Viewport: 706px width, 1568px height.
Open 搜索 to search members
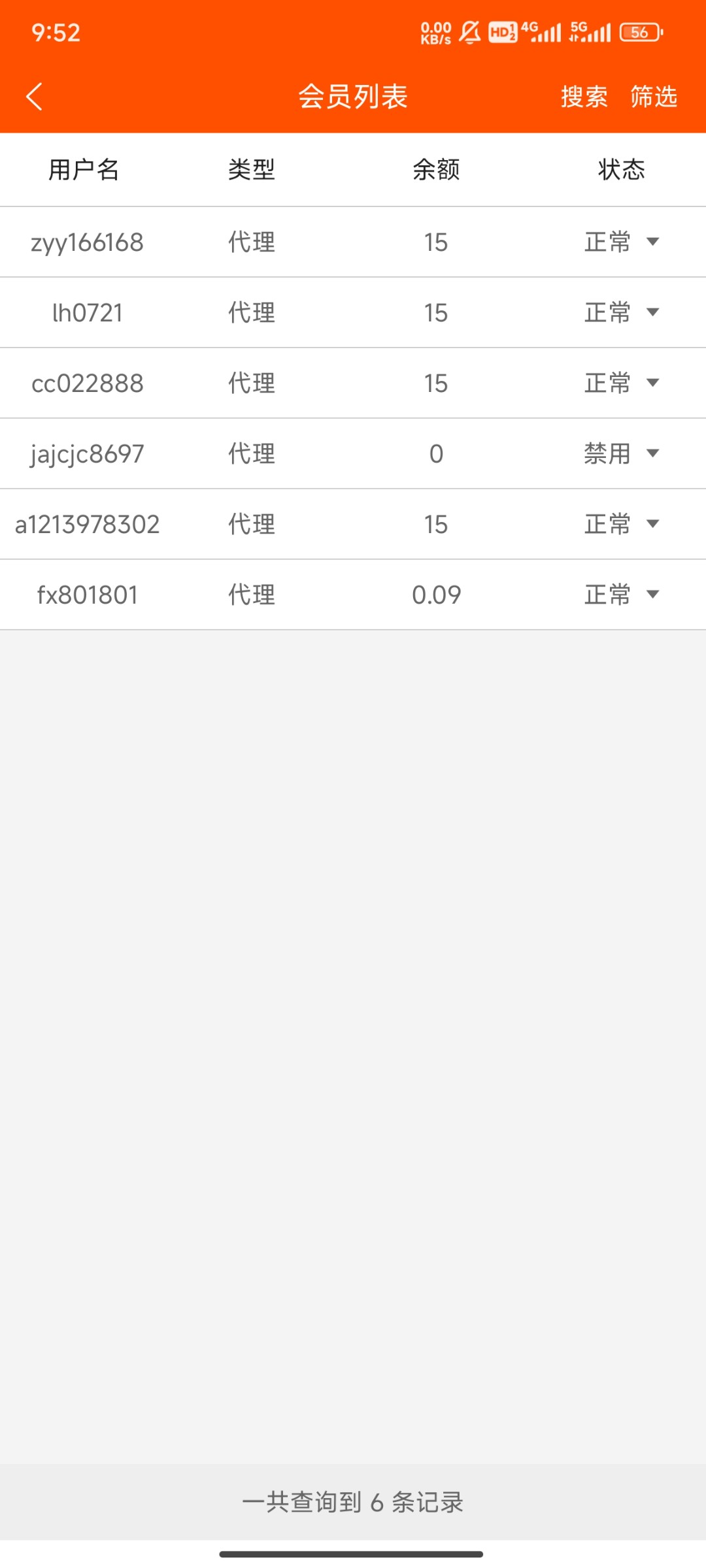[x=584, y=97]
